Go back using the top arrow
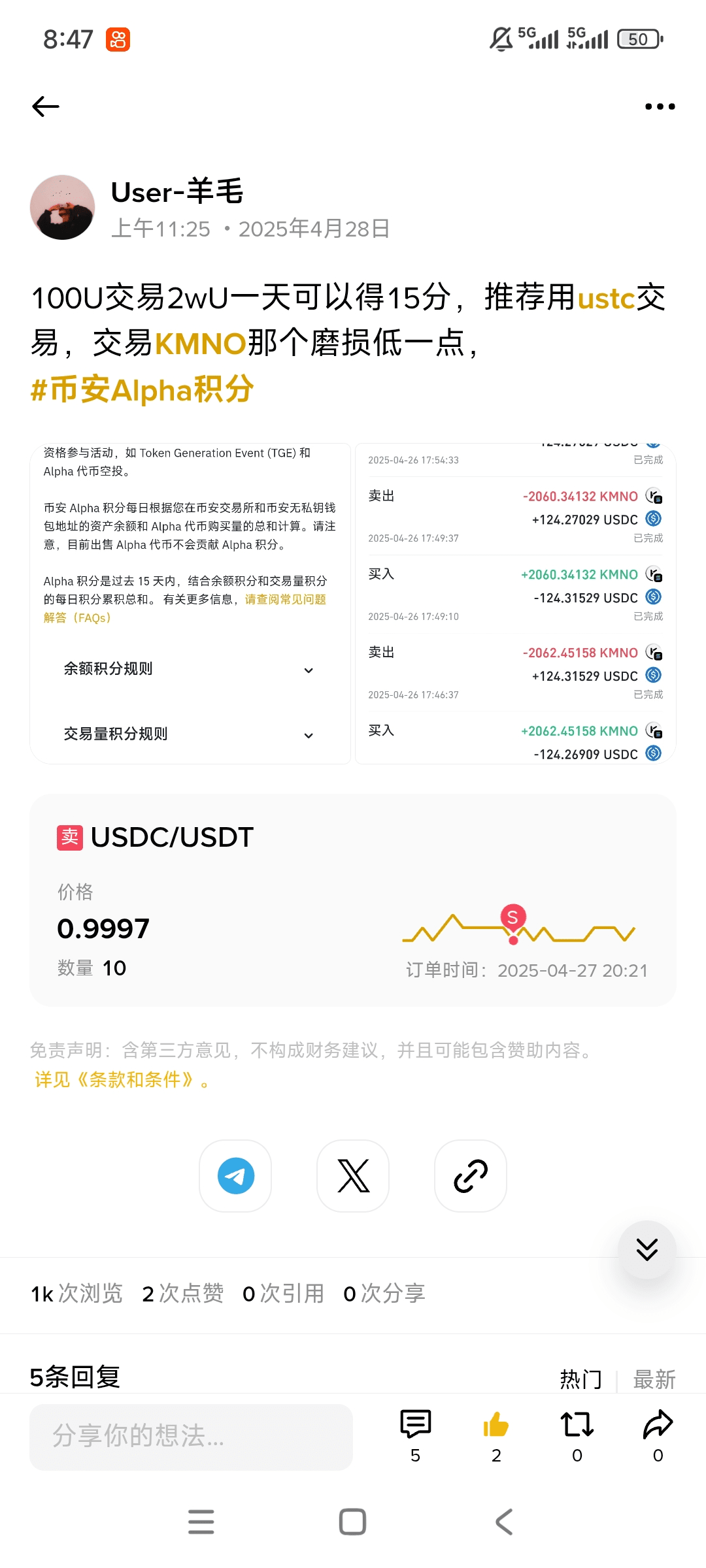Image resolution: width=706 pixels, height=1568 pixels. coord(46,106)
